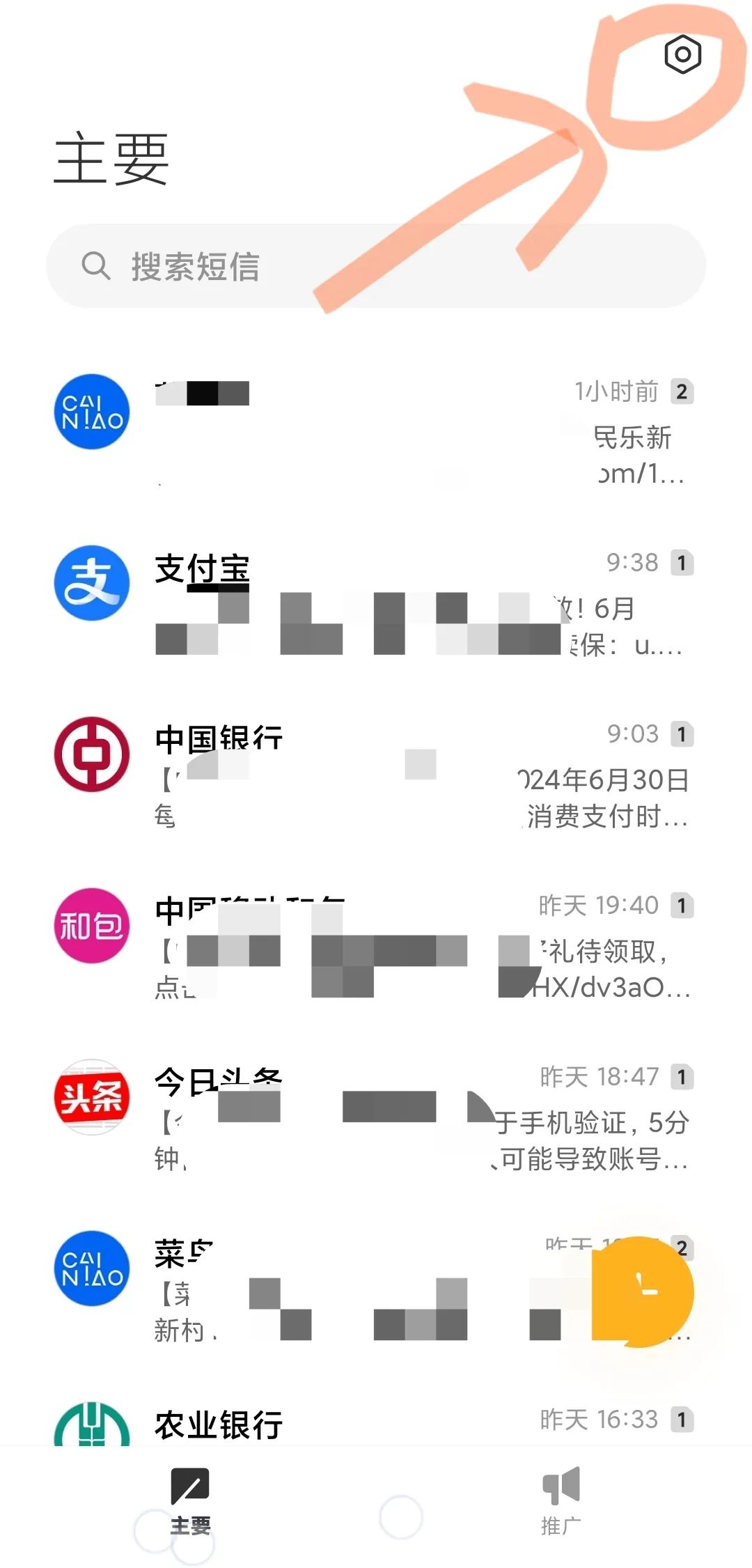This screenshot has height=1568, width=752.
Task: Open the 农业银行 message thread
Action: pyautogui.click(x=376, y=1422)
